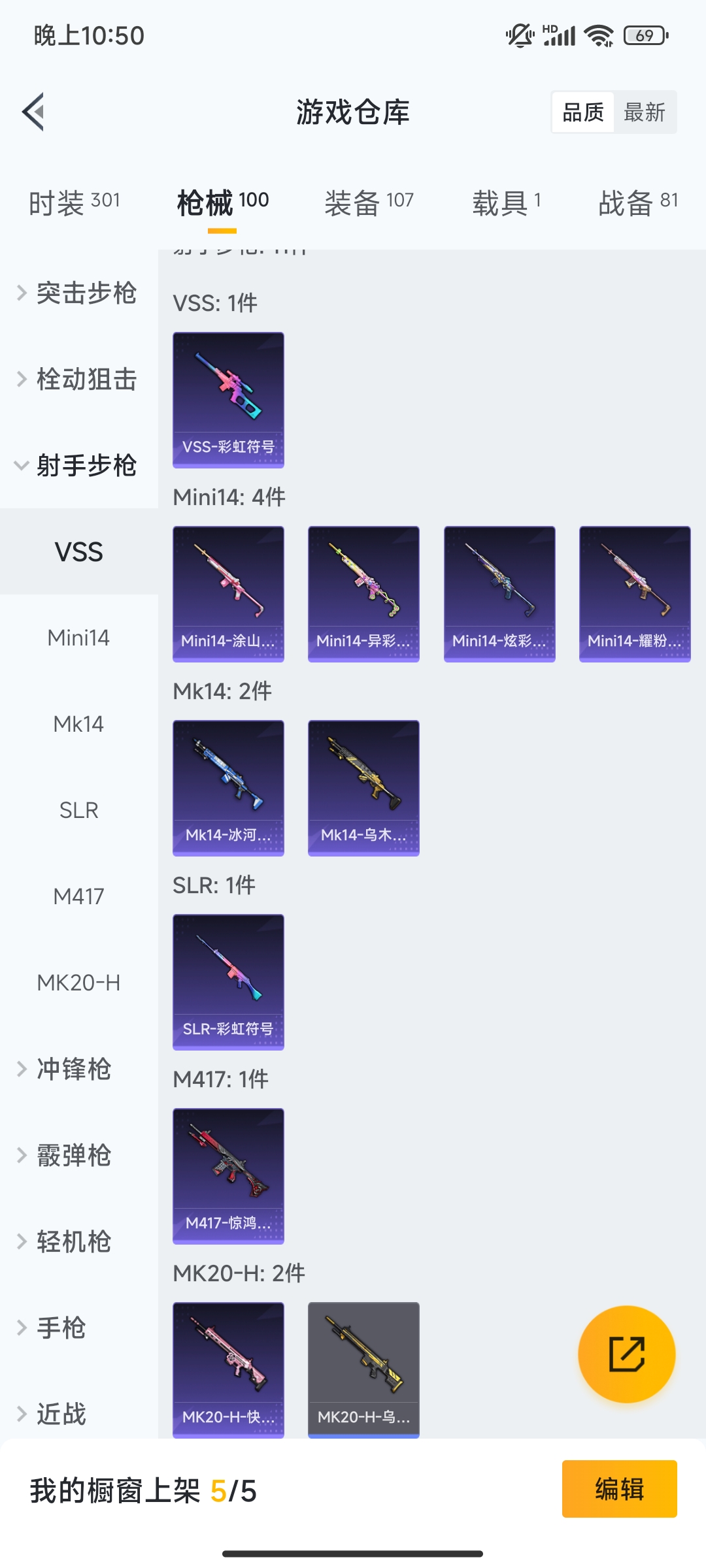The width and height of the screenshot is (706, 1568).
Task: Switch to the 装备 tab
Action: click(369, 202)
